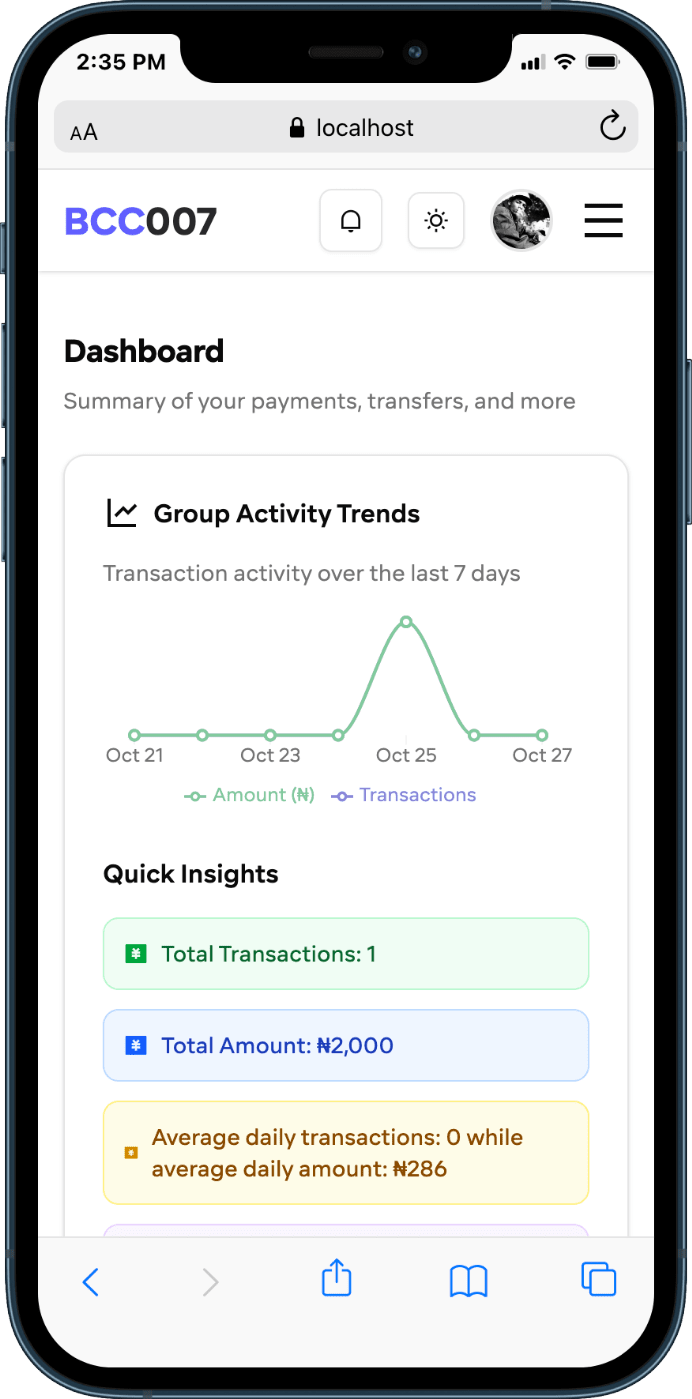The image size is (692, 1399).
Task: Tap the BCC007 logo to go home
Action: tap(140, 221)
